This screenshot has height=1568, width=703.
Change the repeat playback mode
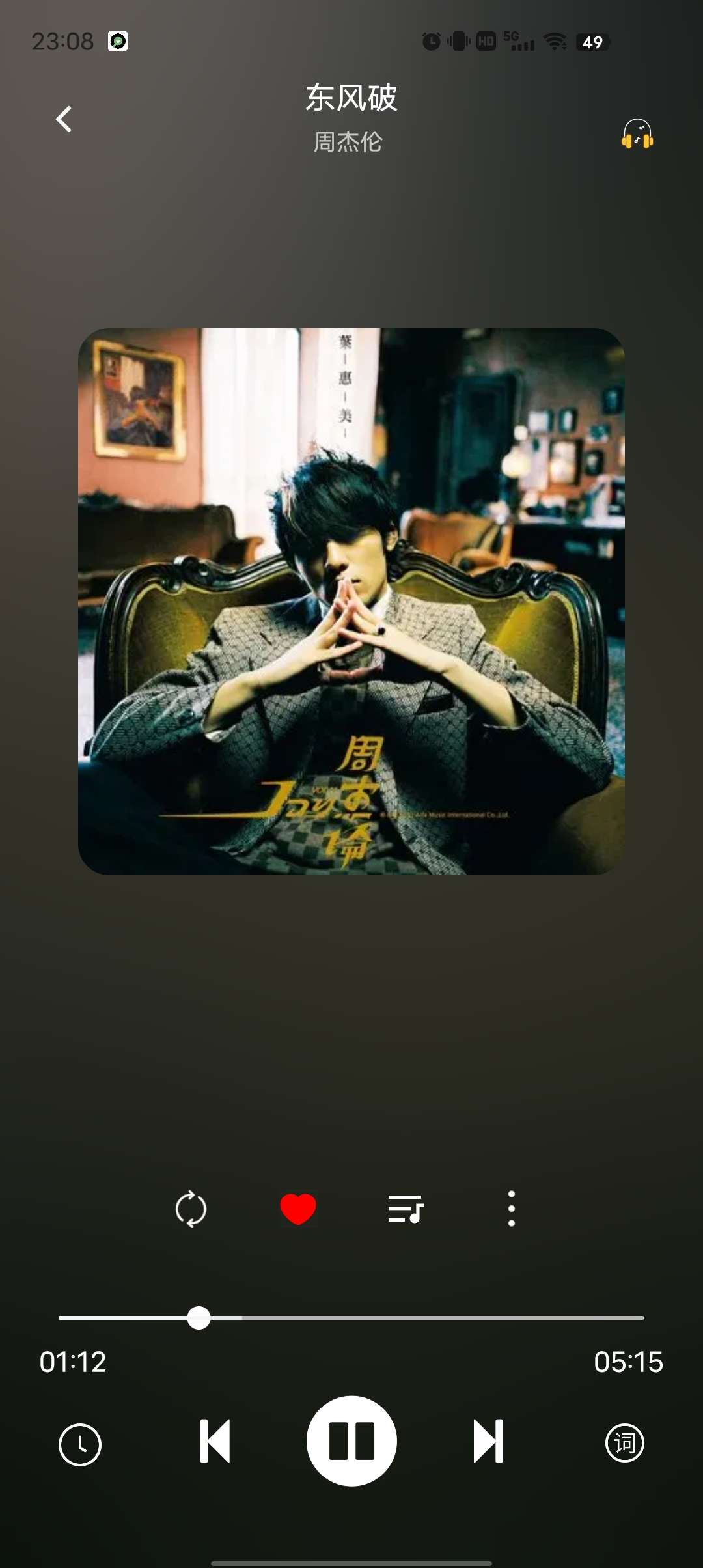[191, 1209]
